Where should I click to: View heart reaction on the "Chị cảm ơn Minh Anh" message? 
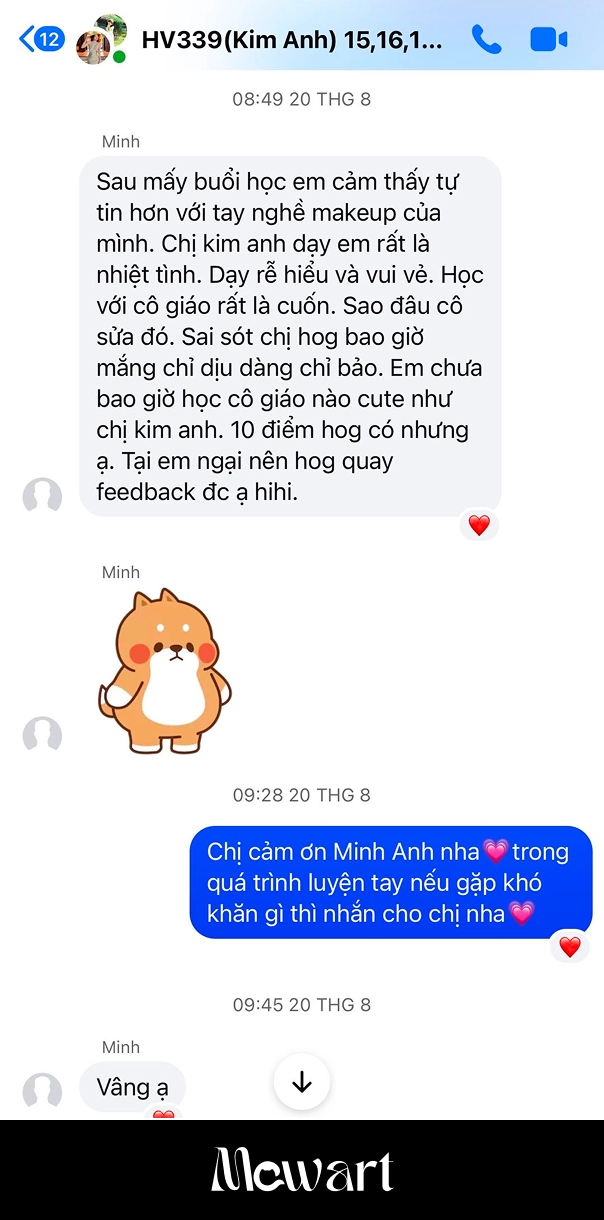(x=570, y=946)
